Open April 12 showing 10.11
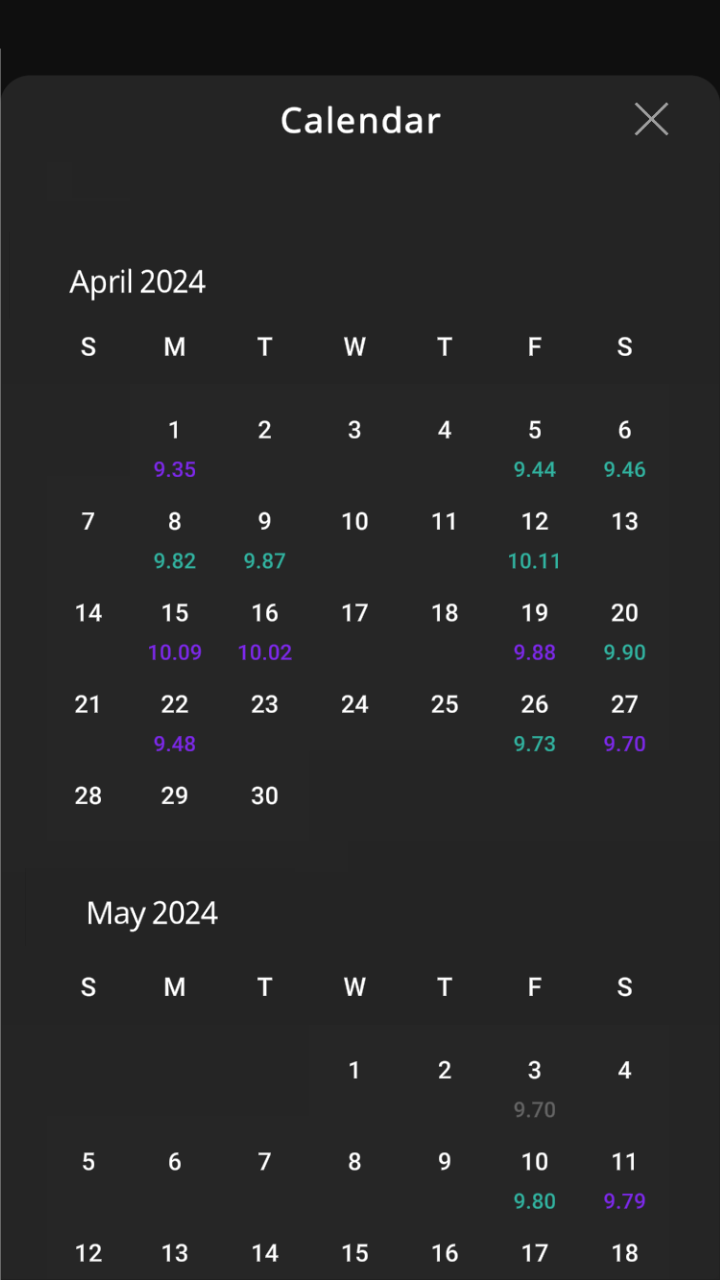Screen dimensions: 720x1280 click(x=535, y=541)
